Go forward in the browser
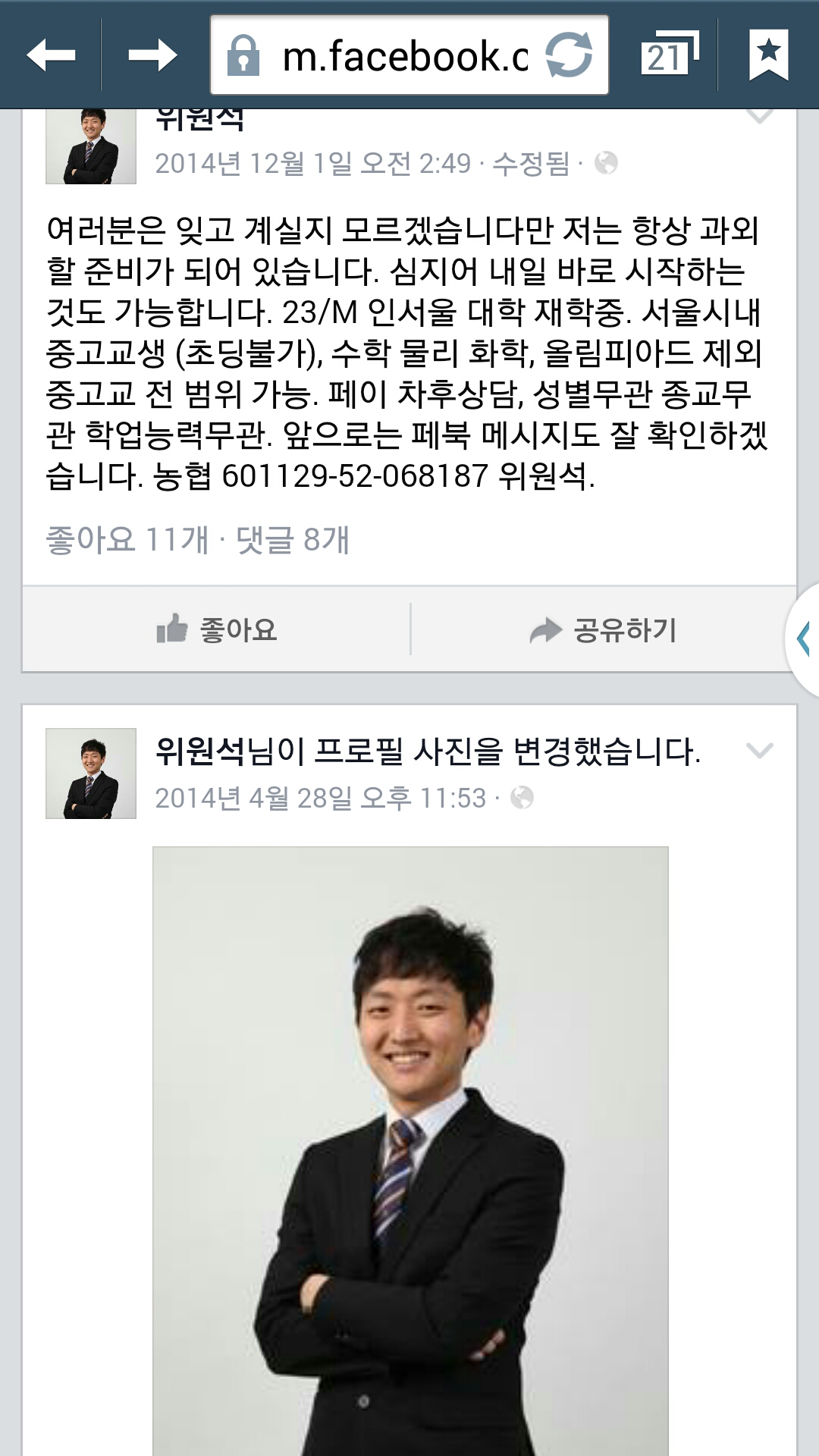The width and height of the screenshot is (819, 1456). pyautogui.click(x=152, y=55)
